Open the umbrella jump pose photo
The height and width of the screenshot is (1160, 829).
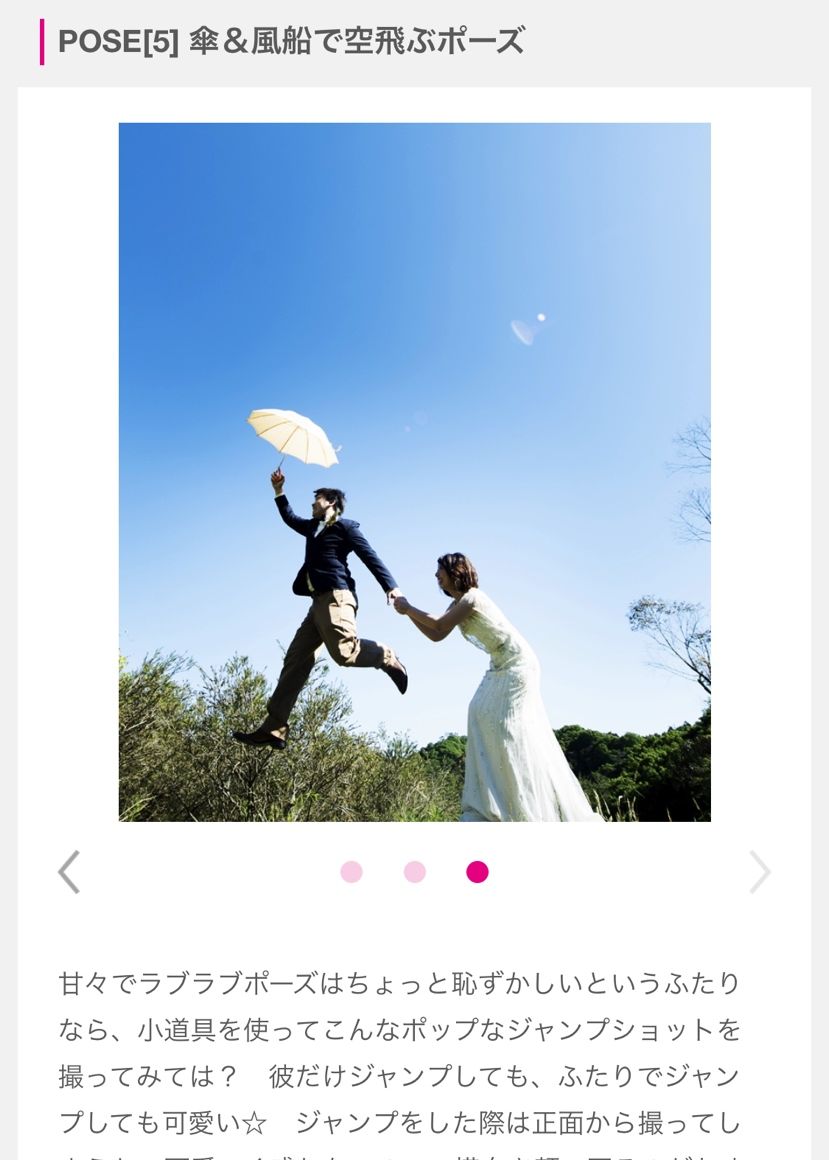coord(414,472)
